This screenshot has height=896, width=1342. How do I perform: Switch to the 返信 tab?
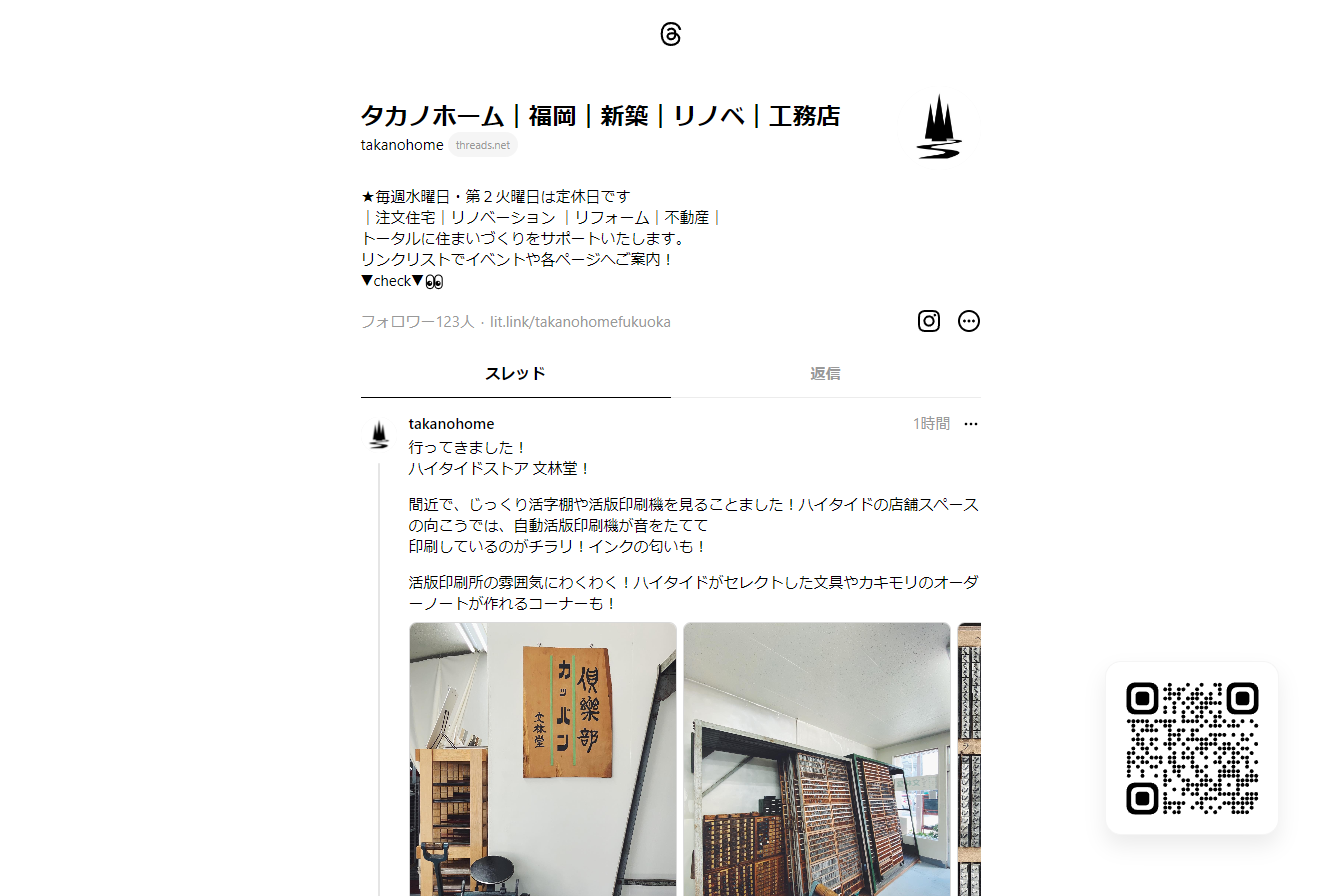click(x=825, y=374)
